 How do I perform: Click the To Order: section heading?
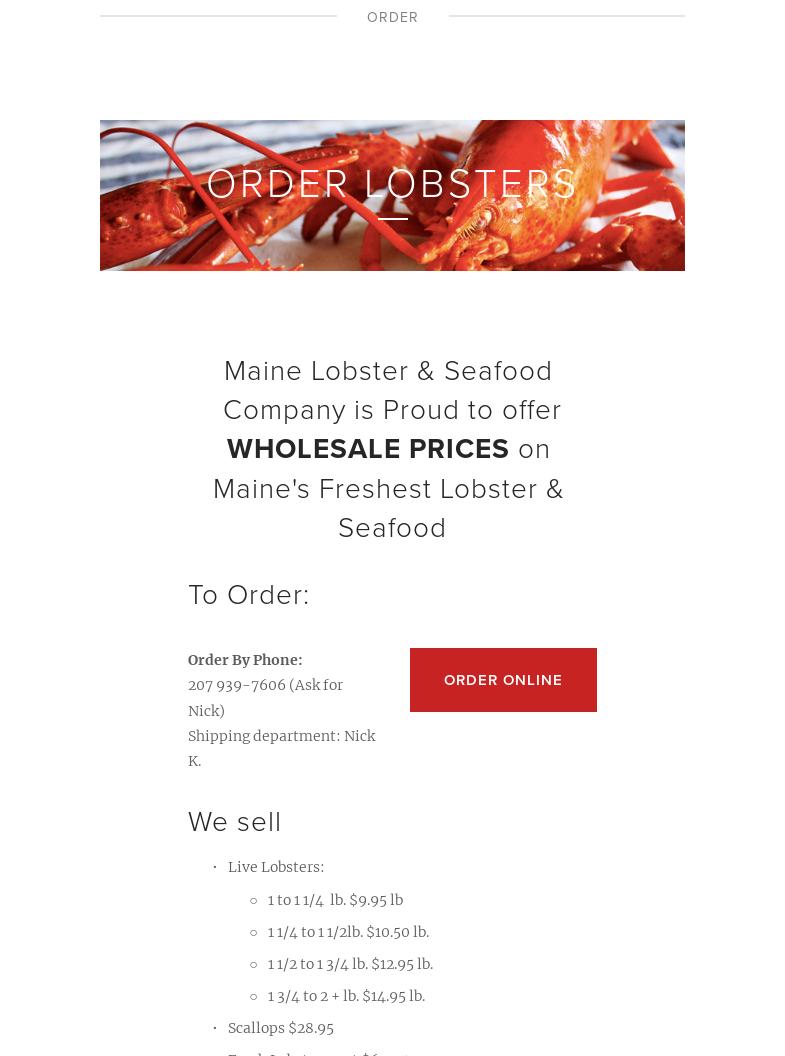pos(249,595)
